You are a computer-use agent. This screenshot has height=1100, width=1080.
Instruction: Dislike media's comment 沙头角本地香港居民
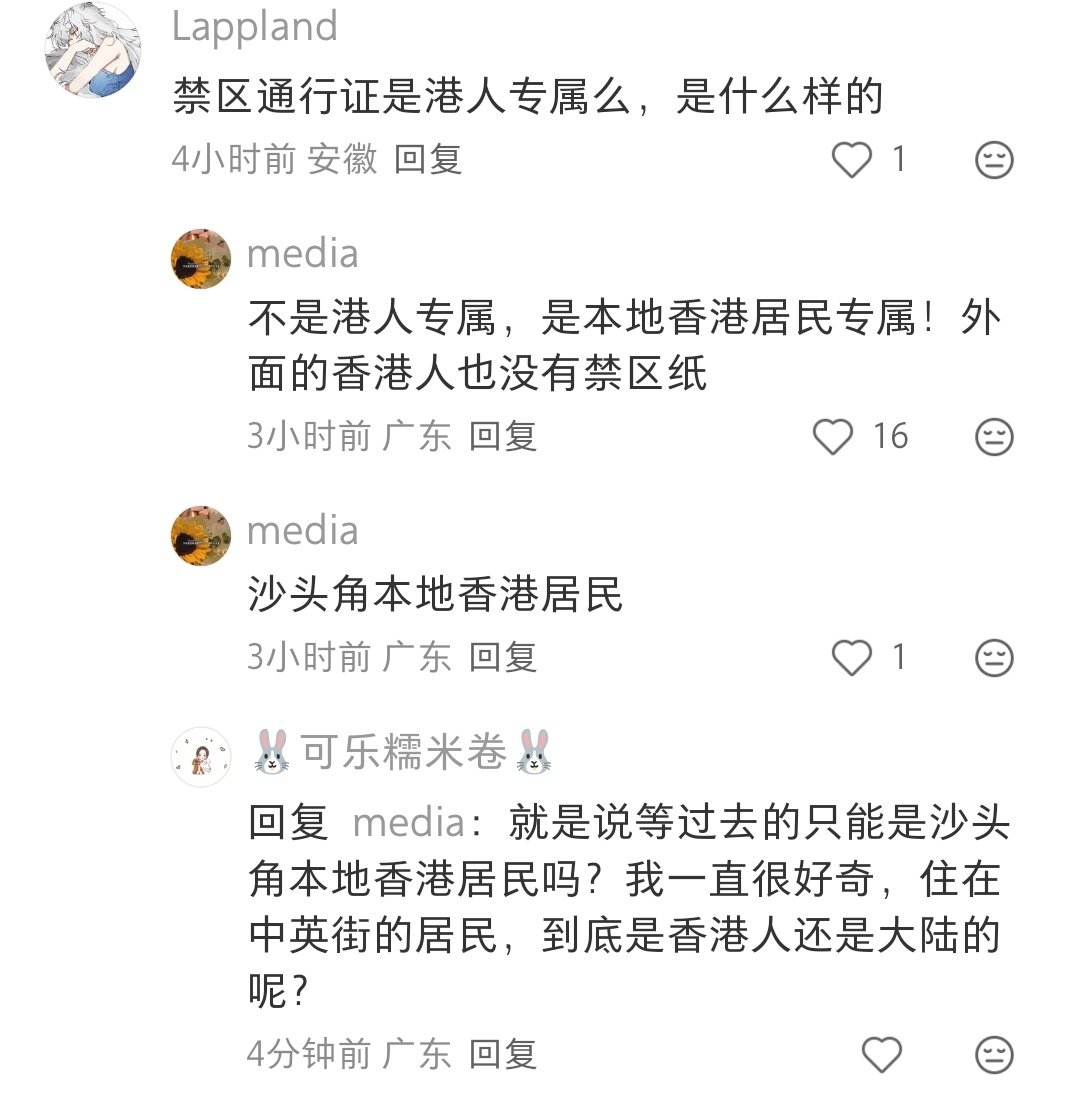(994, 658)
